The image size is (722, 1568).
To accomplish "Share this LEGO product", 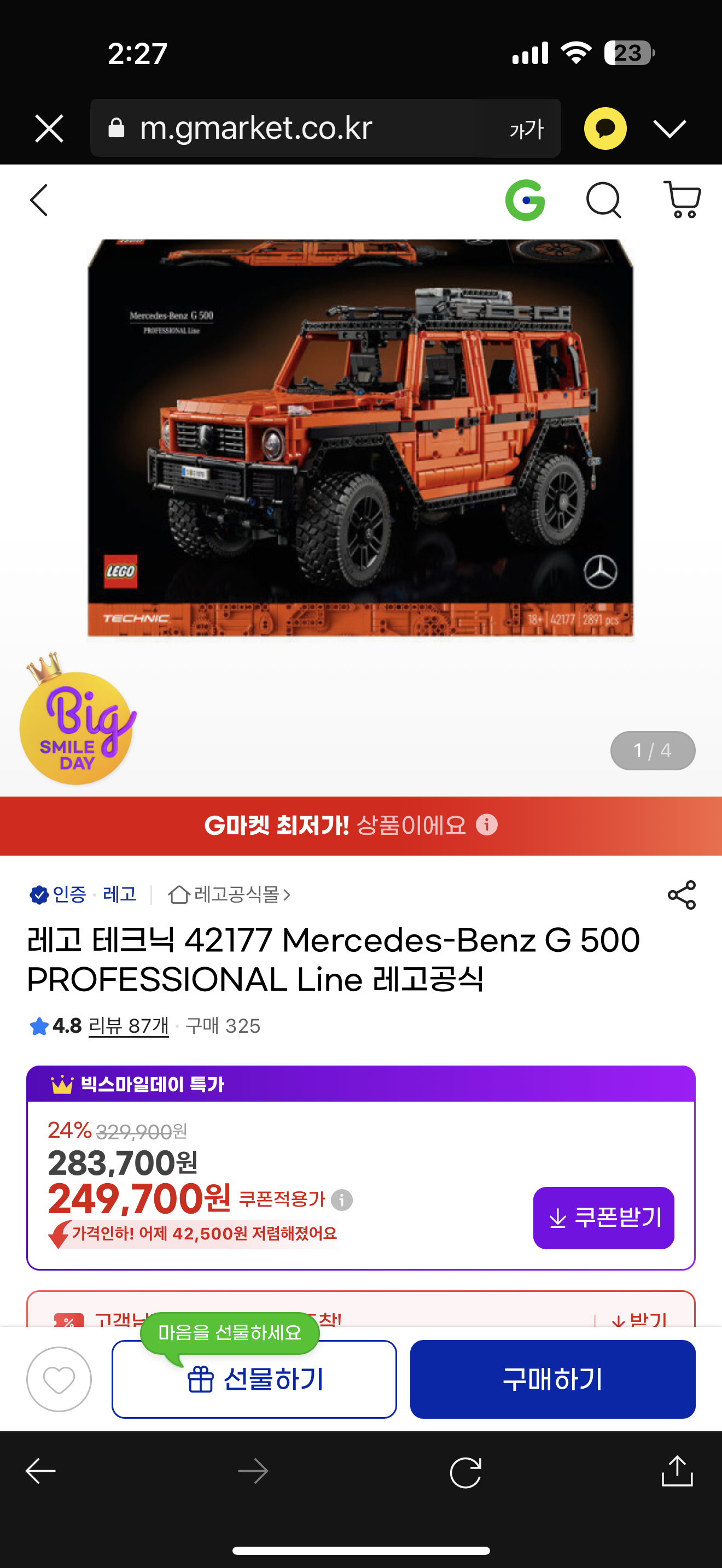I will pyautogui.click(x=681, y=895).
